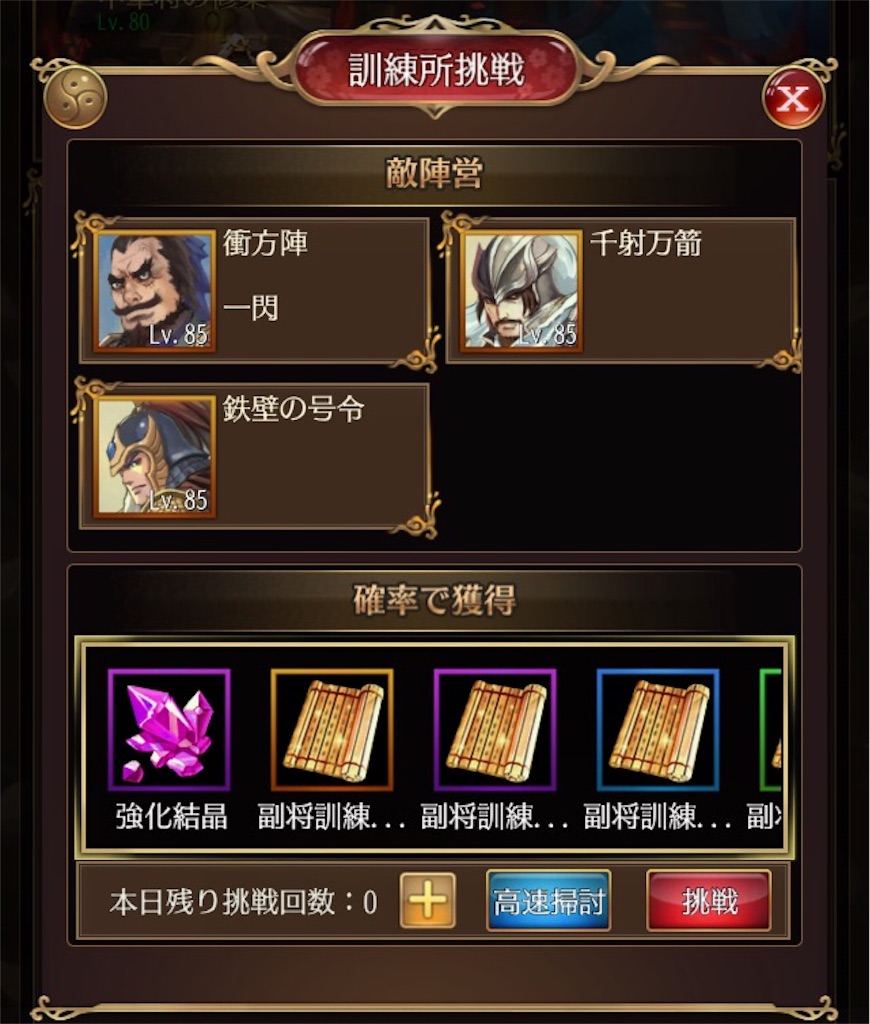View the blue-framed 副将訓練 scroll reward

click(658, 730)
